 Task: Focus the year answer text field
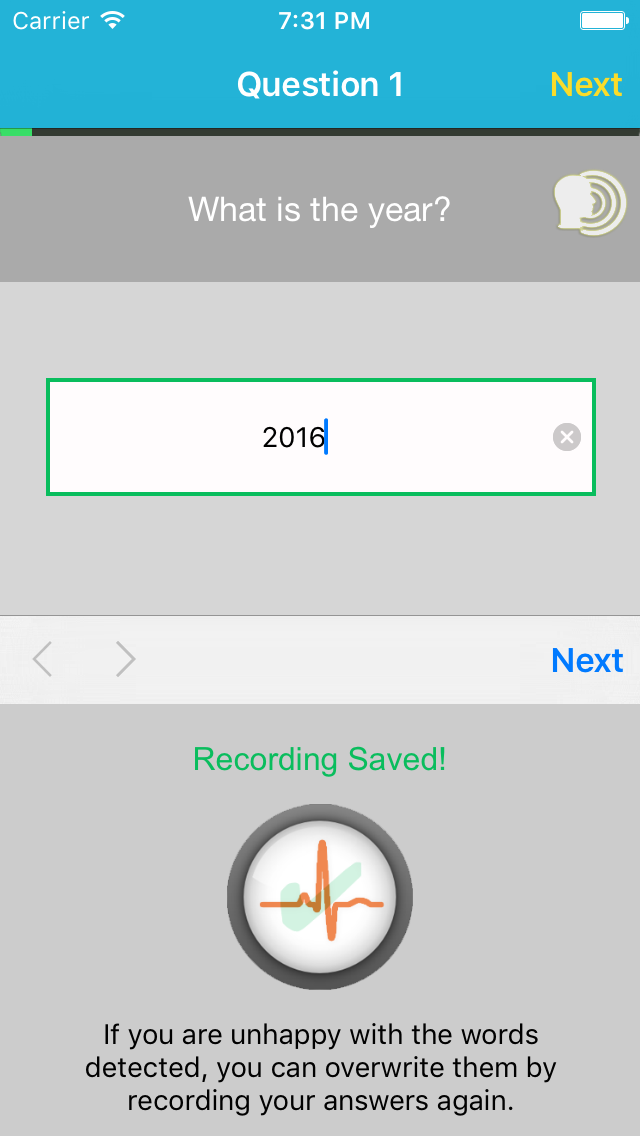pyautogui.click(x=300, y=437)
